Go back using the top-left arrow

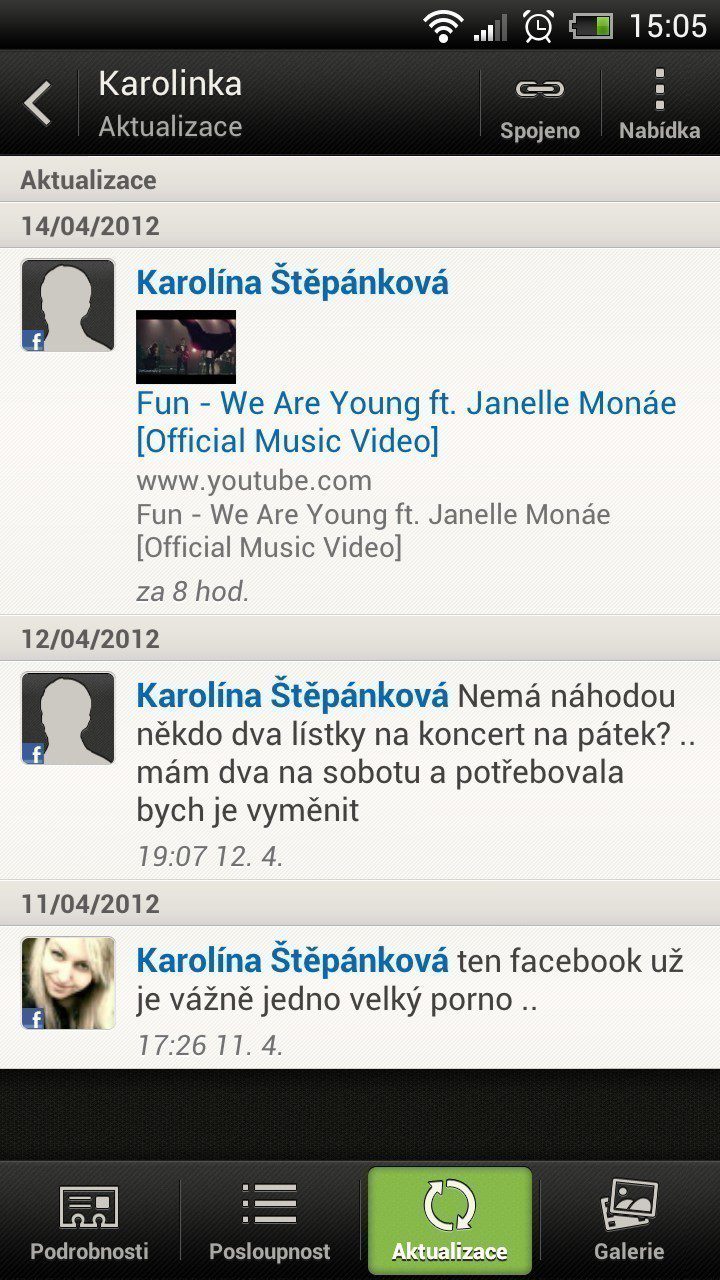(x=38, y=103)
